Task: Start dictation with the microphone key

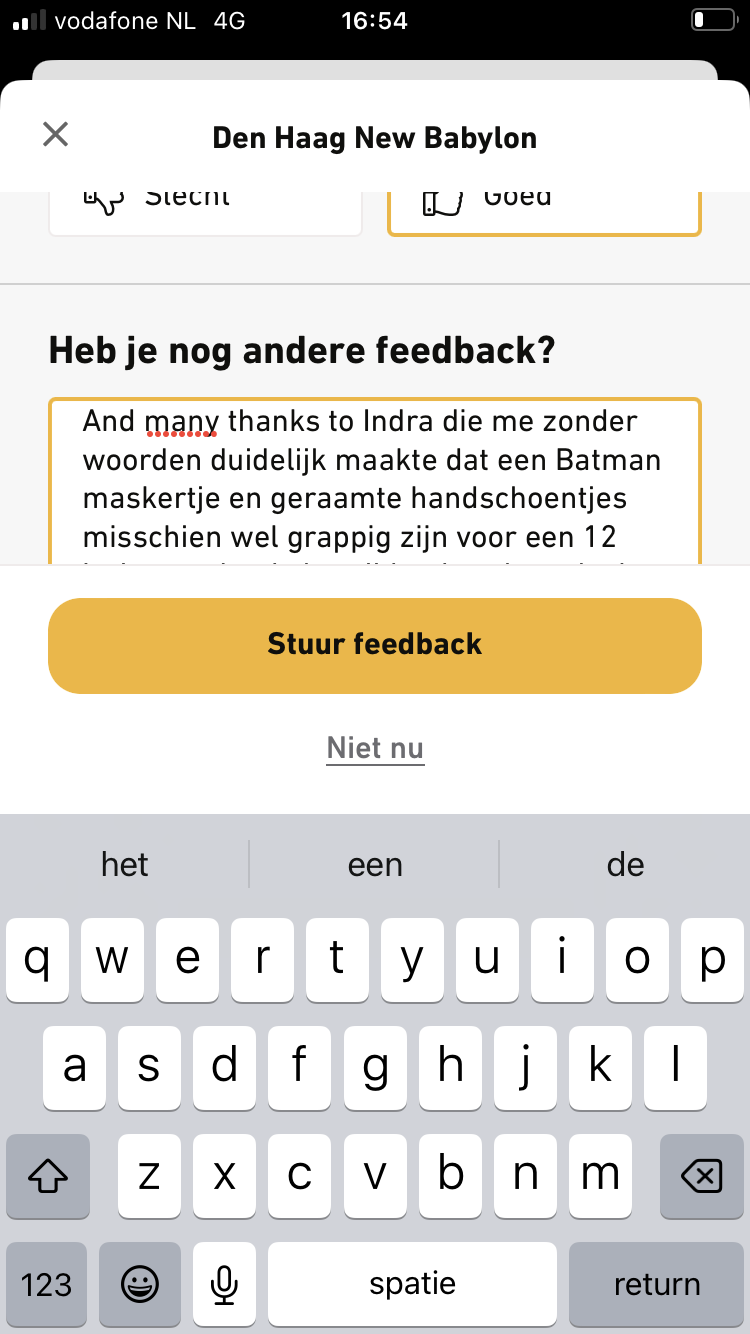Action: click(x=225, y=1284)
